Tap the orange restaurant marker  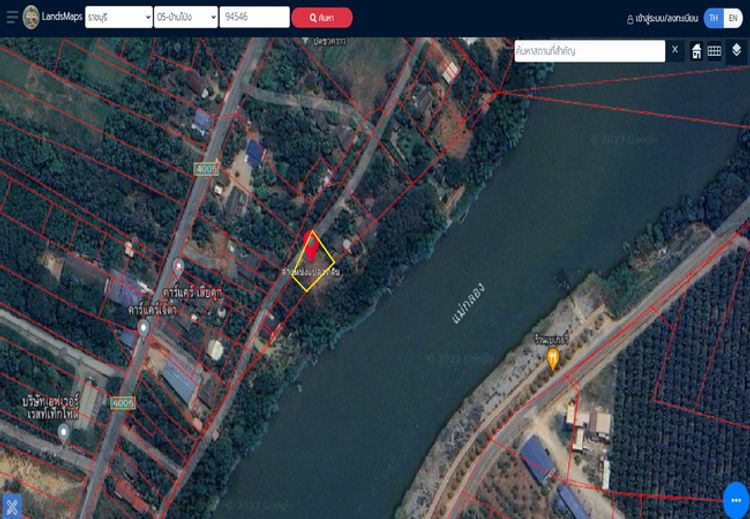pyautogui.click(x=553, y=358)
